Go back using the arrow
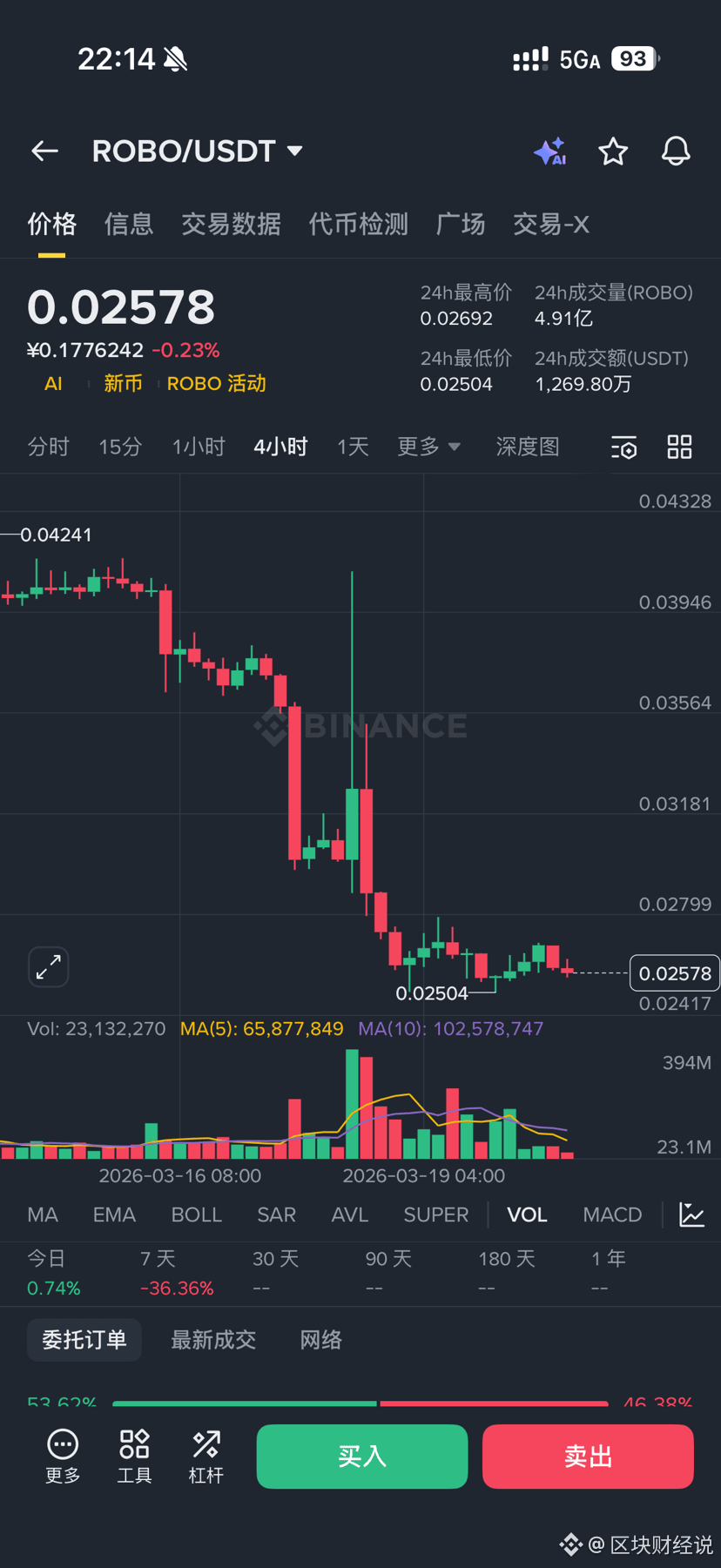The height and width of the screenshot is (1568, 721). tap(44, 151)
